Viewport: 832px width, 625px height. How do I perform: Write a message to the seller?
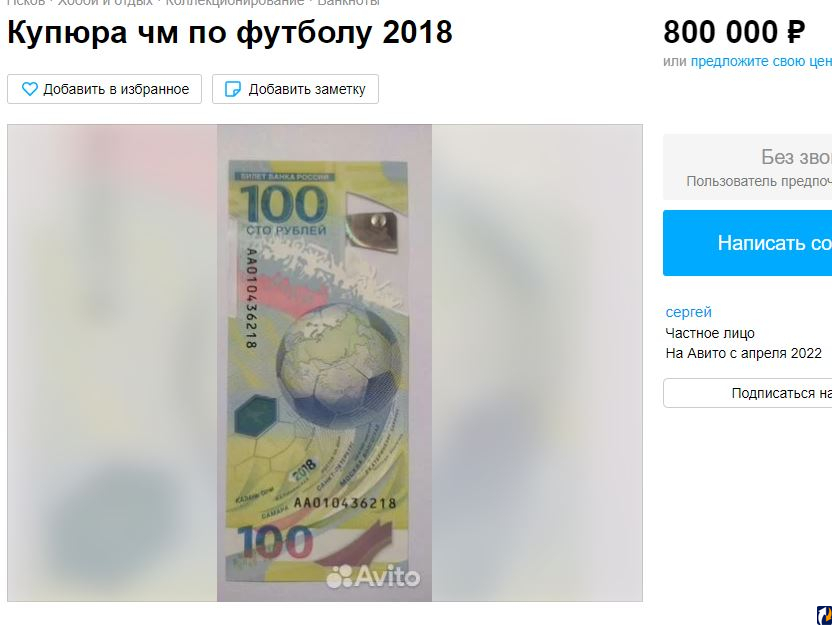(772, 243)
